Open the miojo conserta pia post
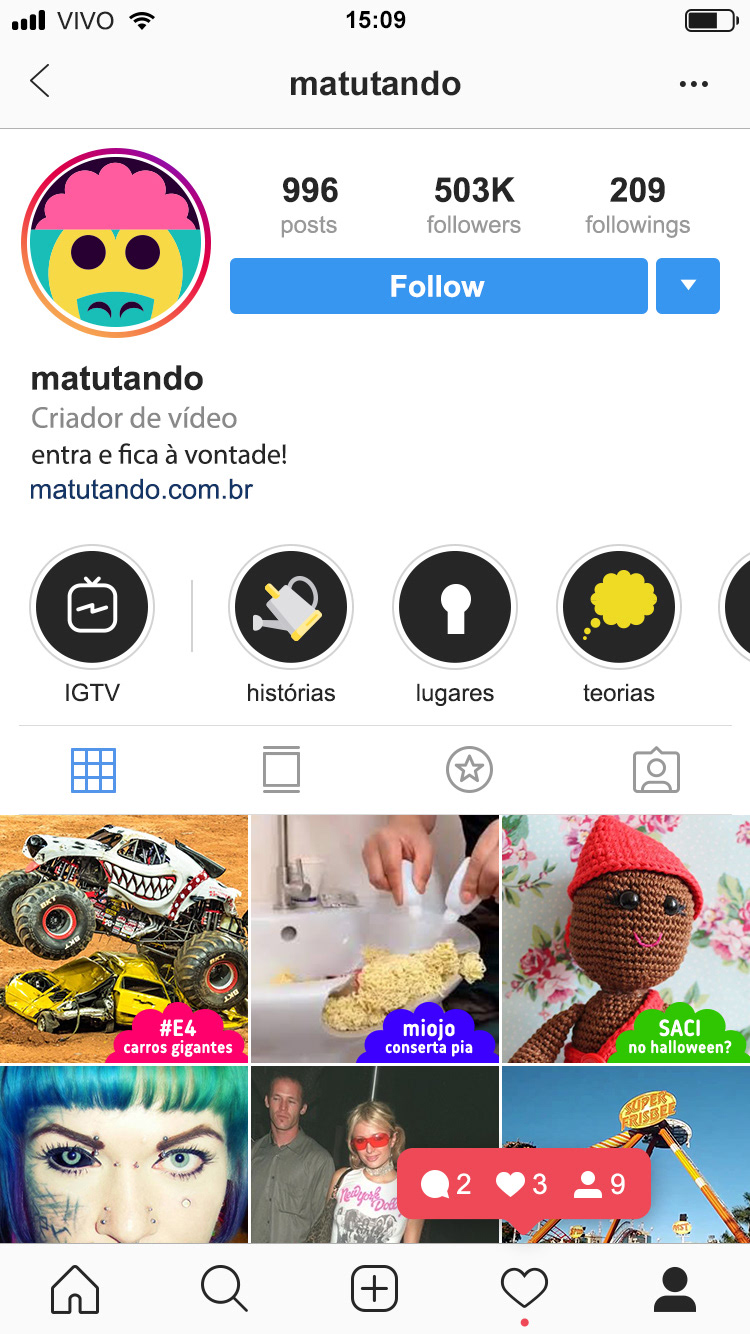The image size is (750, 1334). 375,939
